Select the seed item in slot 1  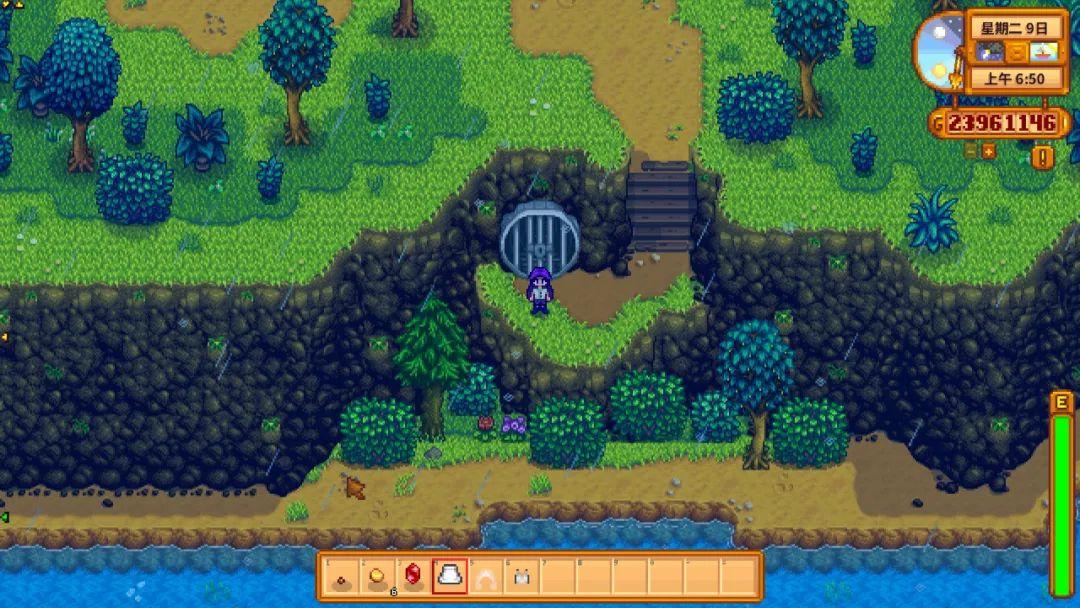tap(341, 576)
